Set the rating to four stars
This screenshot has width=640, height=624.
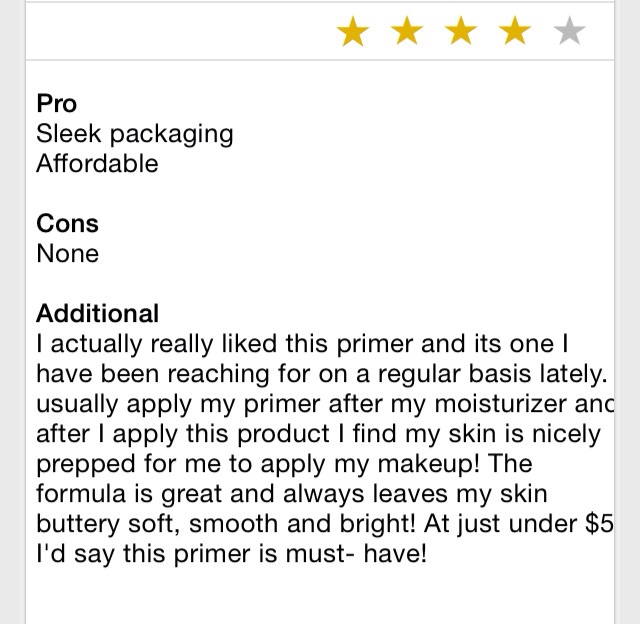point(515,31)
